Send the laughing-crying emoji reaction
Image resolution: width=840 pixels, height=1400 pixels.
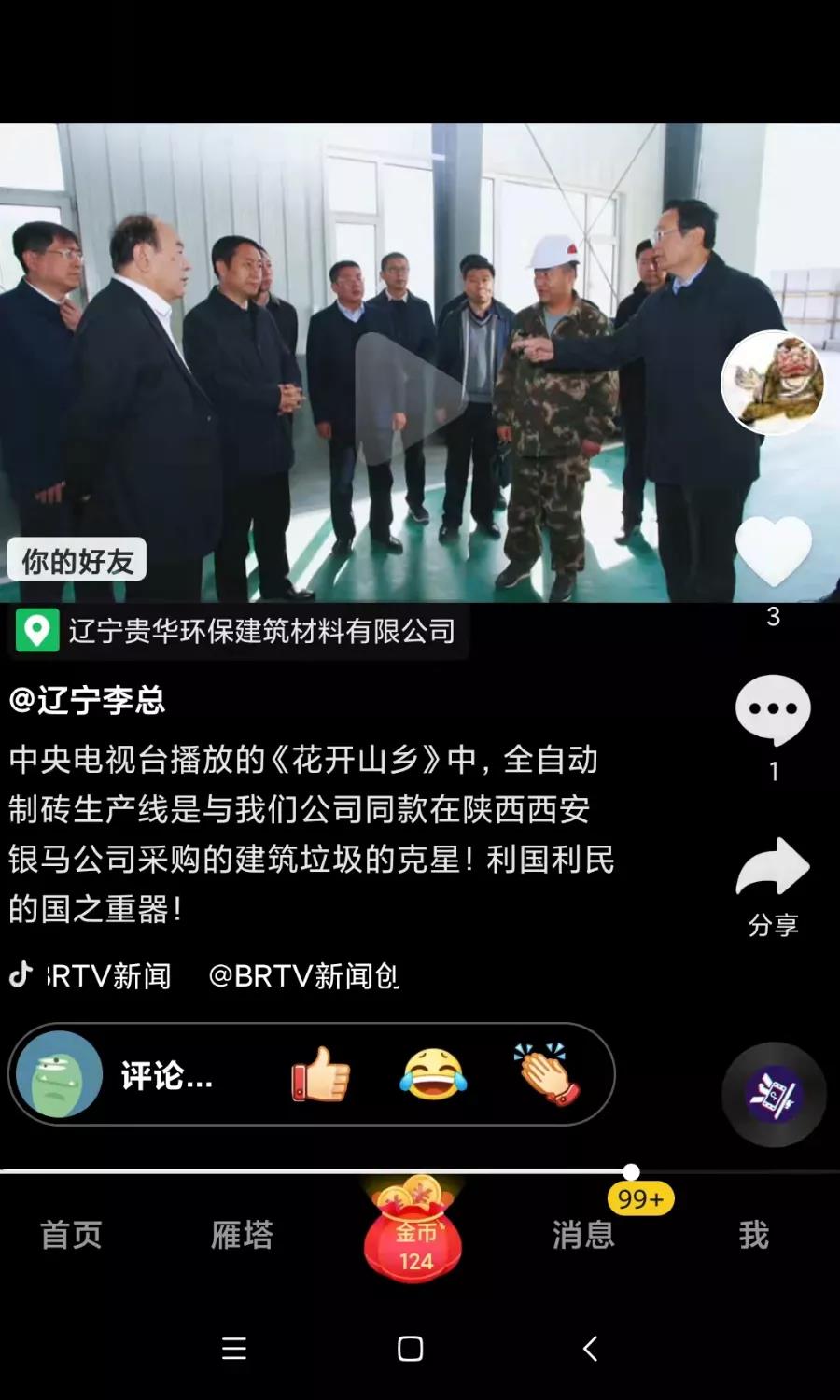(432, 1074)
